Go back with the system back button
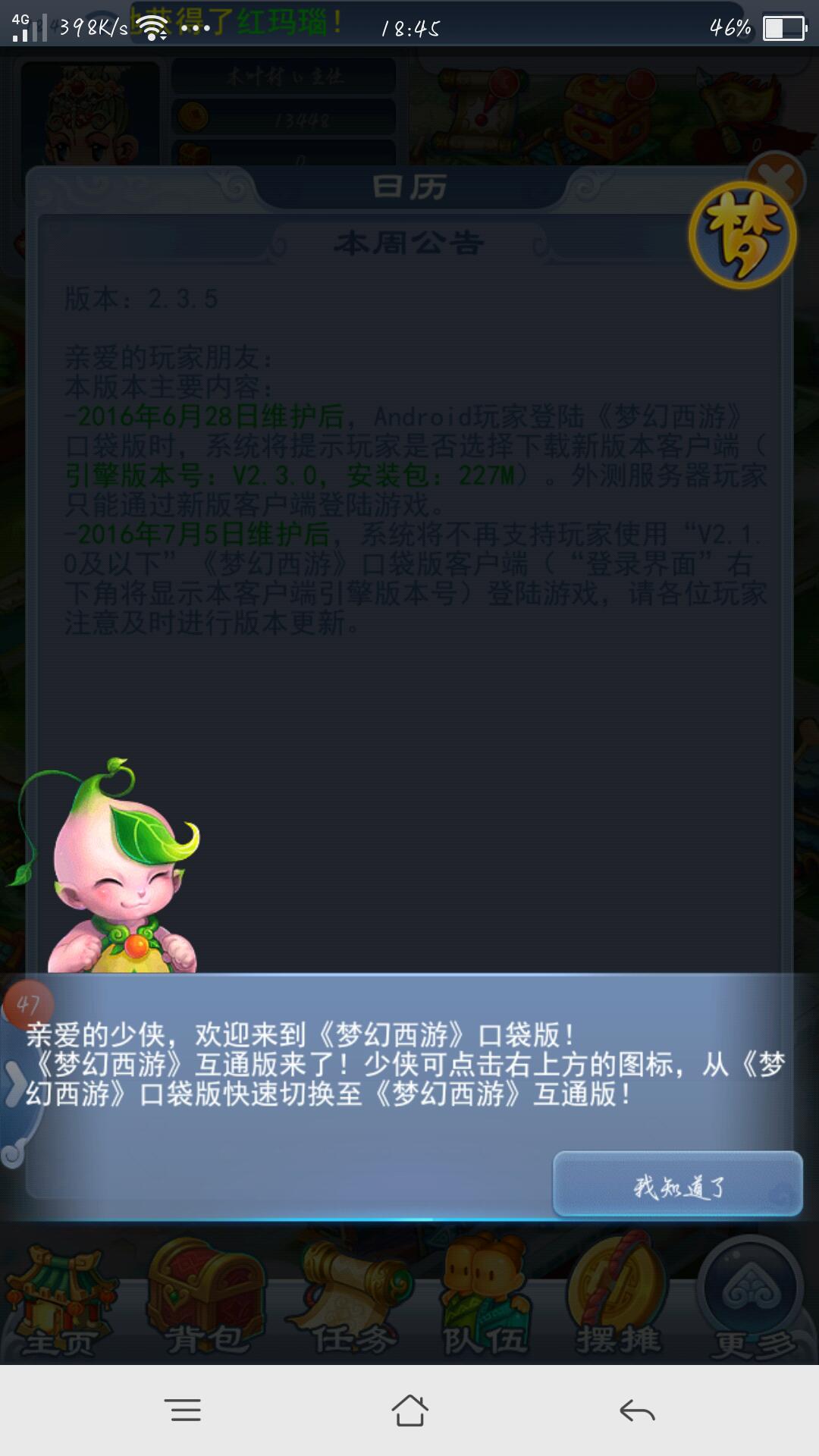Image resolution: width=819 pixels, height=1456 pixels. pyautogui.click(x=636, y=1410)
